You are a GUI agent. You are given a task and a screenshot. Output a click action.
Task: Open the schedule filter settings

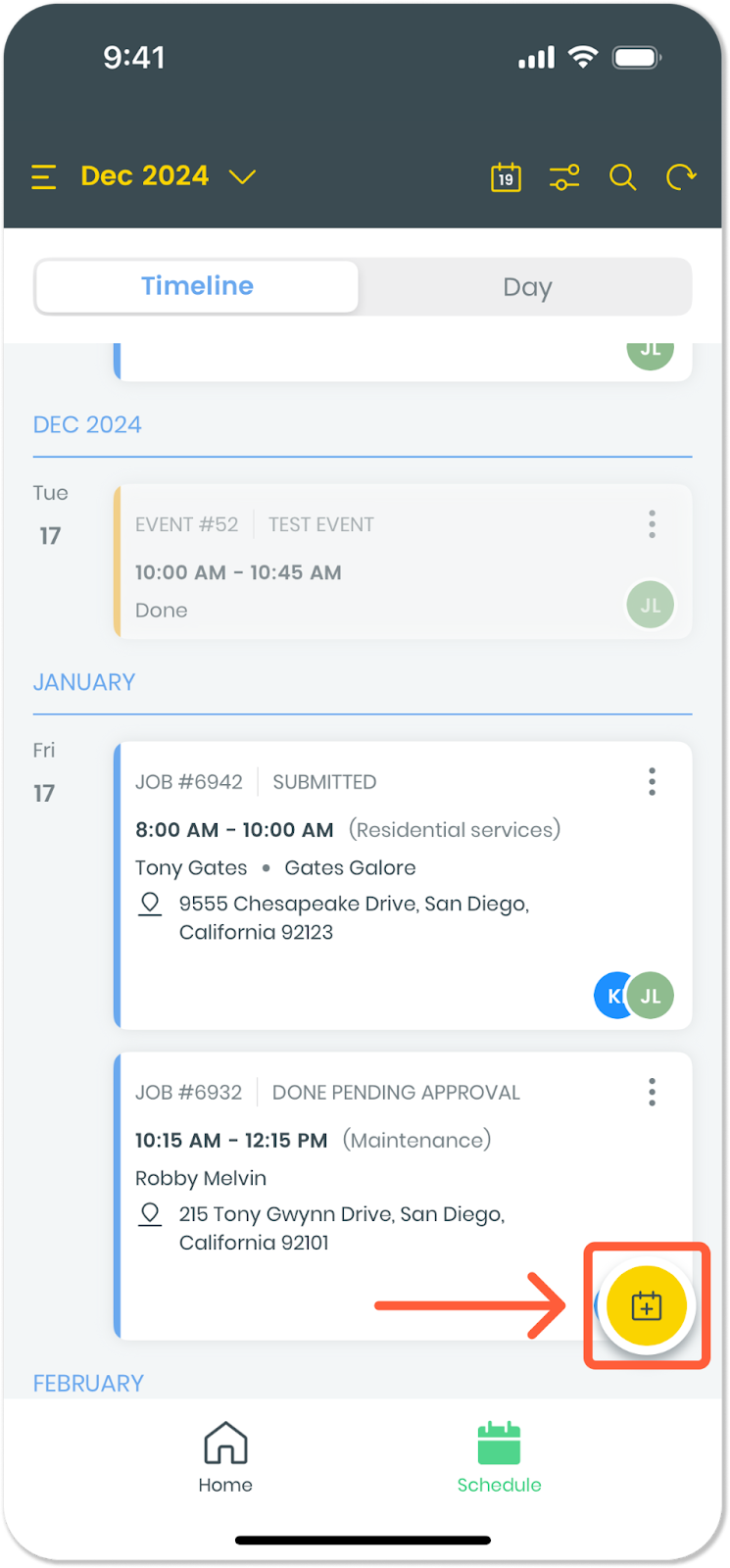564,177
